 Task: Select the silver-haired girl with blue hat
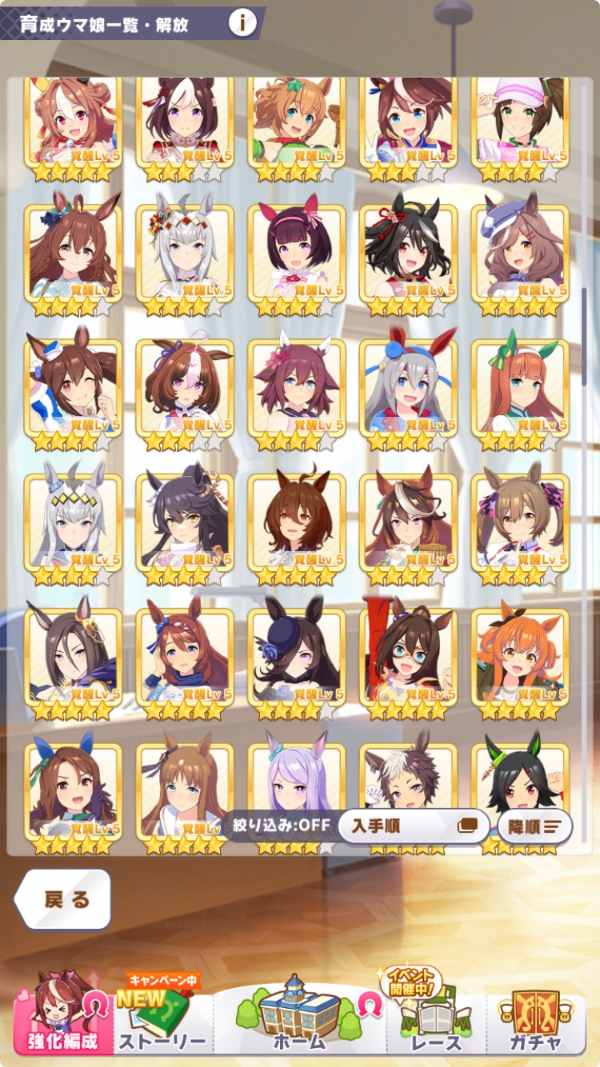[409, 388]
